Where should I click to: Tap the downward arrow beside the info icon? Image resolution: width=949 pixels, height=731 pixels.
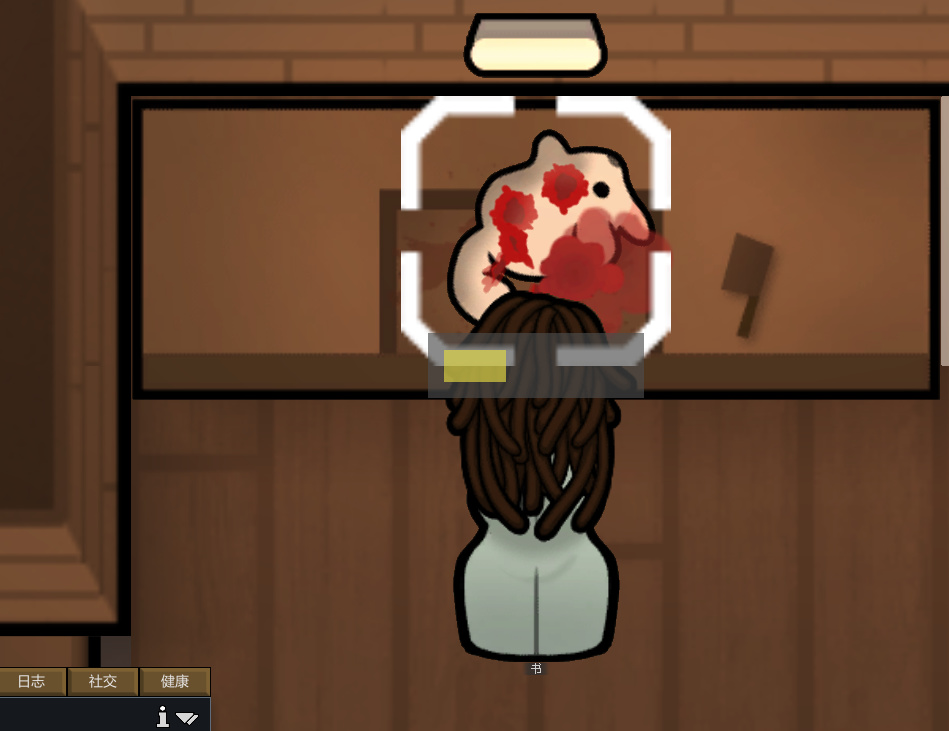pyautogui.click(x=187, y=718)
